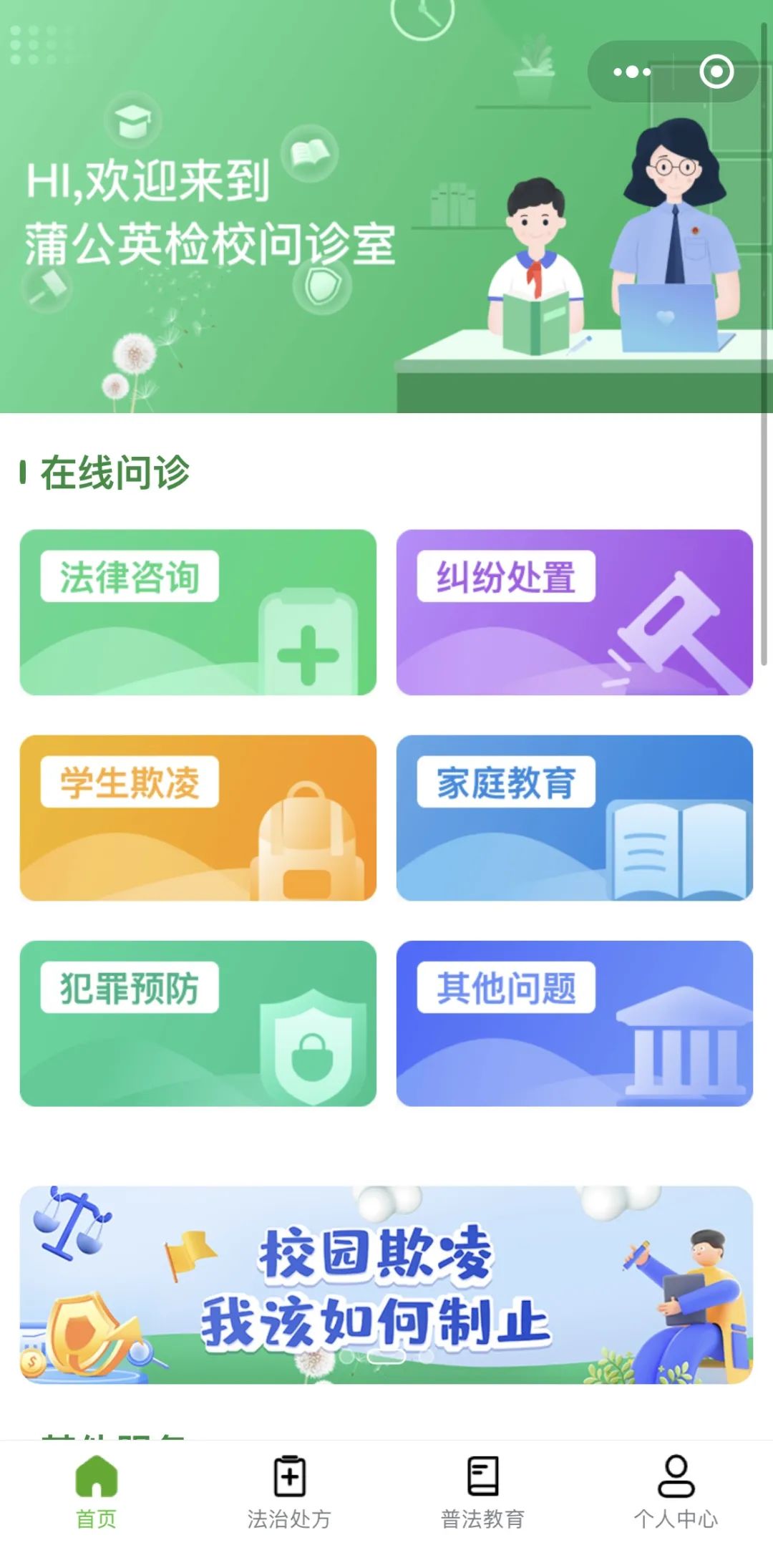The image size is (773, 1568).
Task: Close the mini program via the circle icon
Action: [716, 72]
